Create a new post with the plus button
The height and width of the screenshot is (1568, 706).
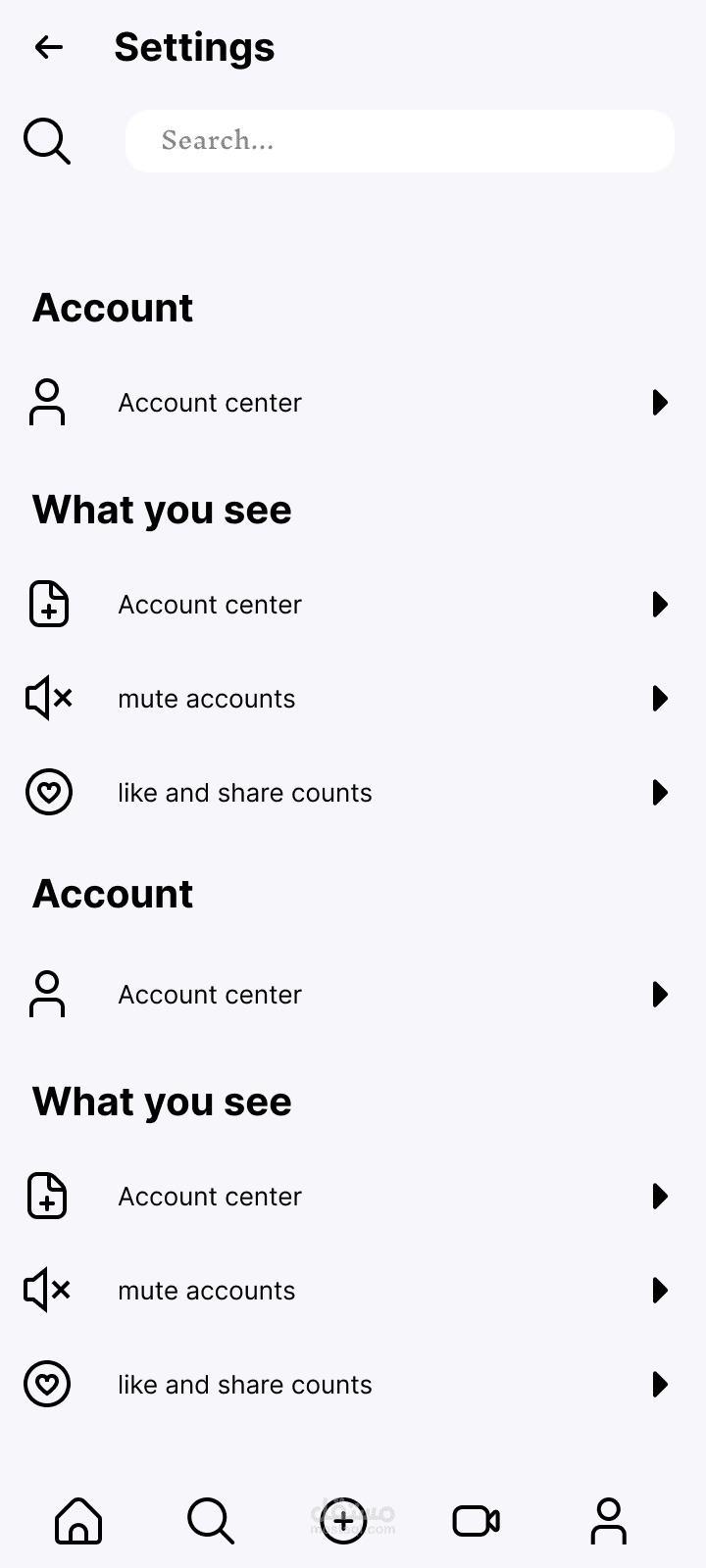pyautogui.click(x=343, y=1521)
